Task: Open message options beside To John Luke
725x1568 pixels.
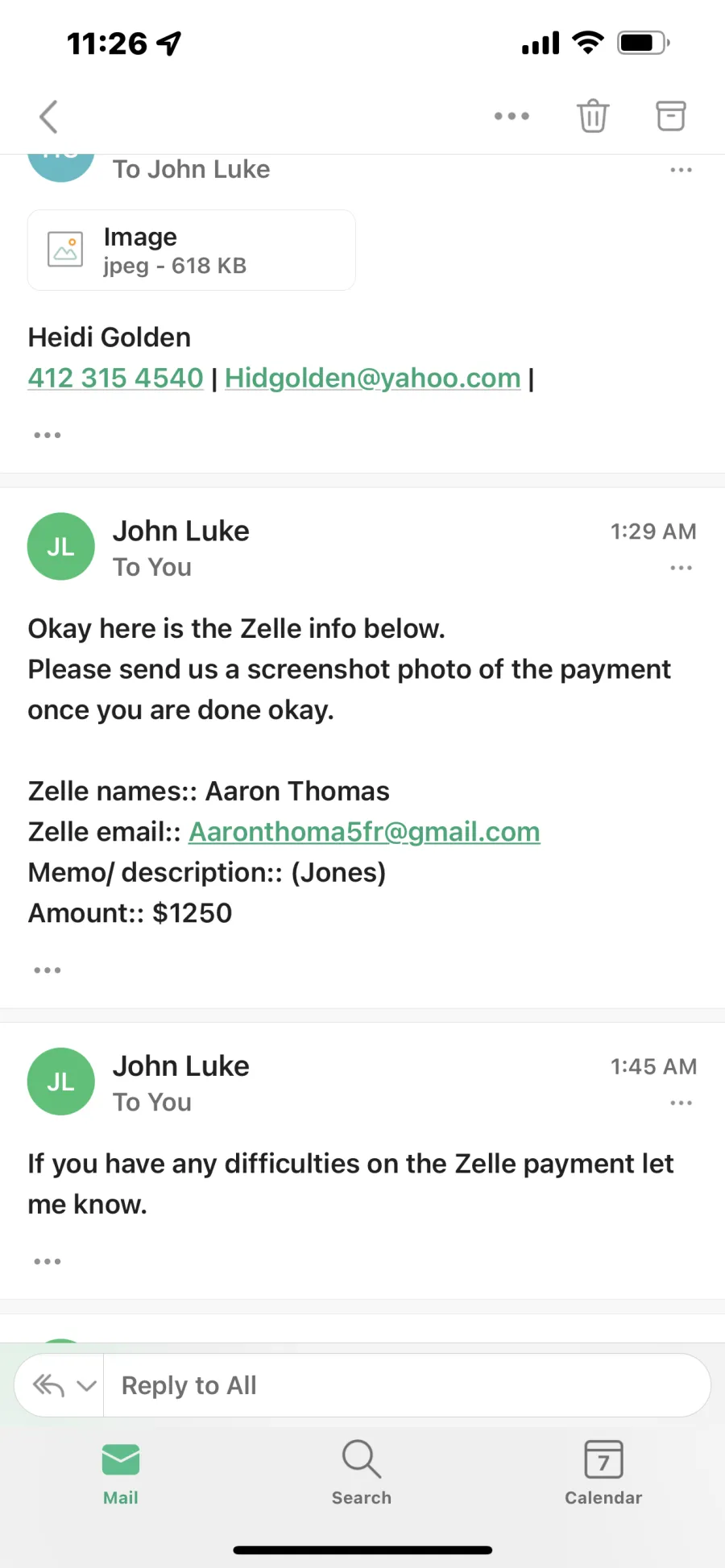Action: (681, 170)
